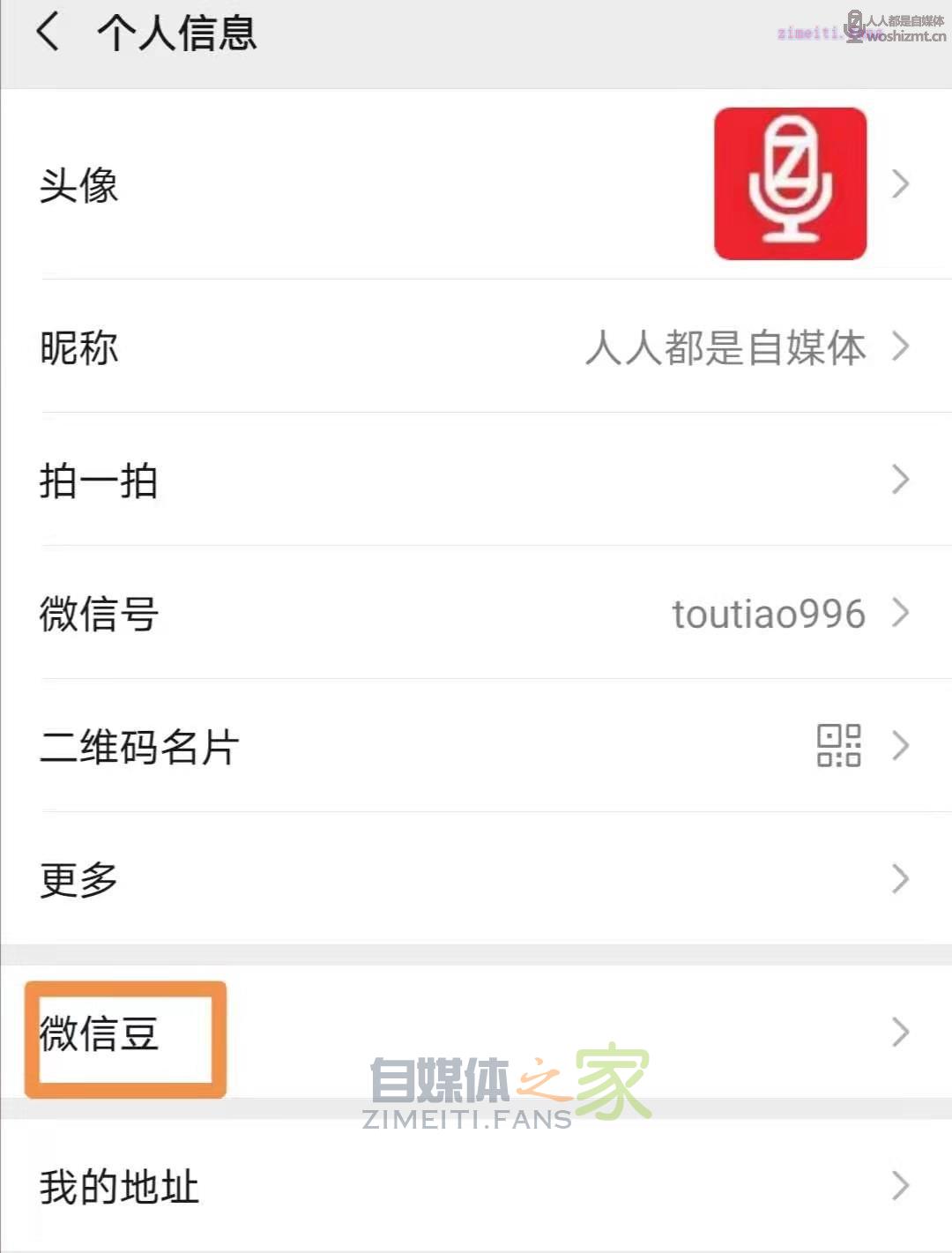The image size is (952, 1253).
Task: Open 我的地址 addresses
Action: pos(476,1186)
